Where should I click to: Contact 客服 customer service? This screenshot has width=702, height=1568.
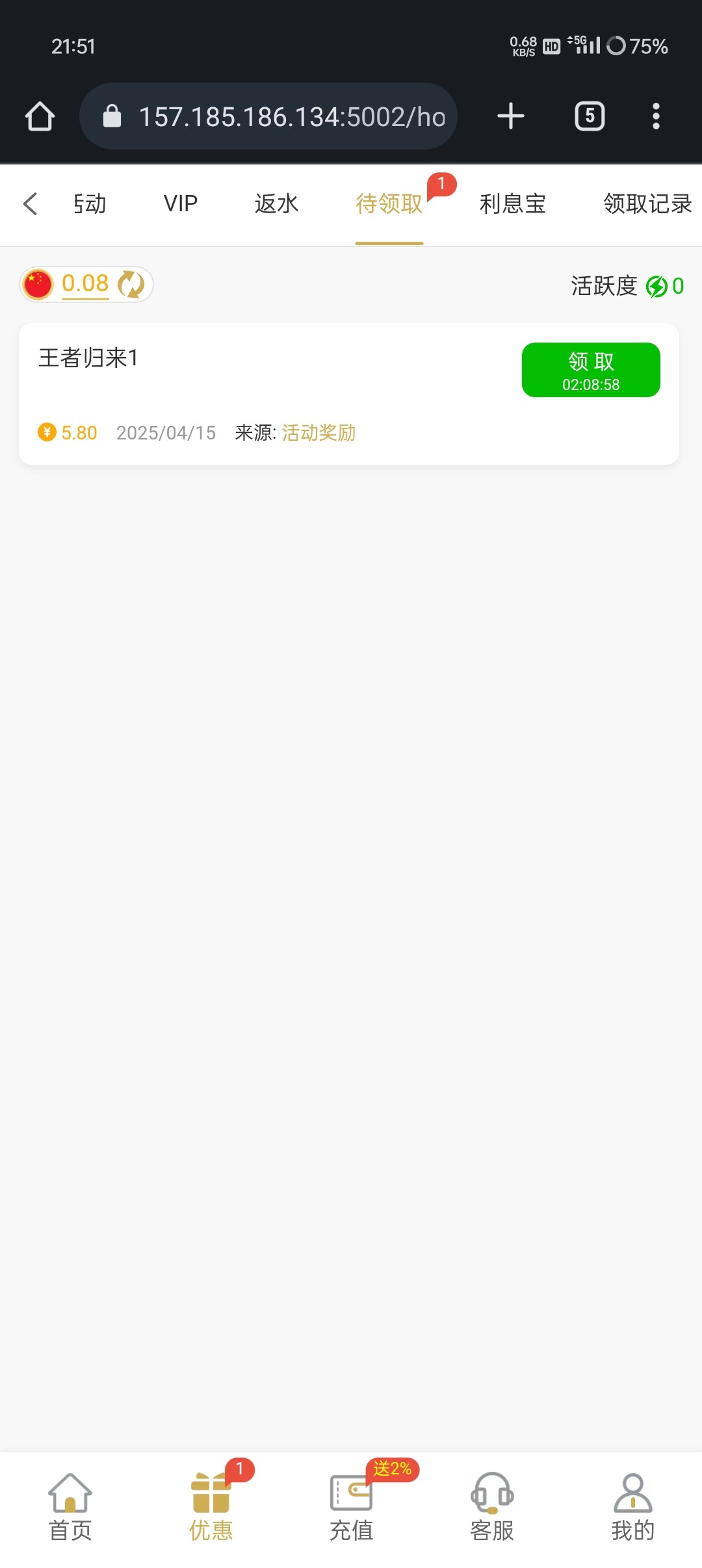[x=492, y=1507]
